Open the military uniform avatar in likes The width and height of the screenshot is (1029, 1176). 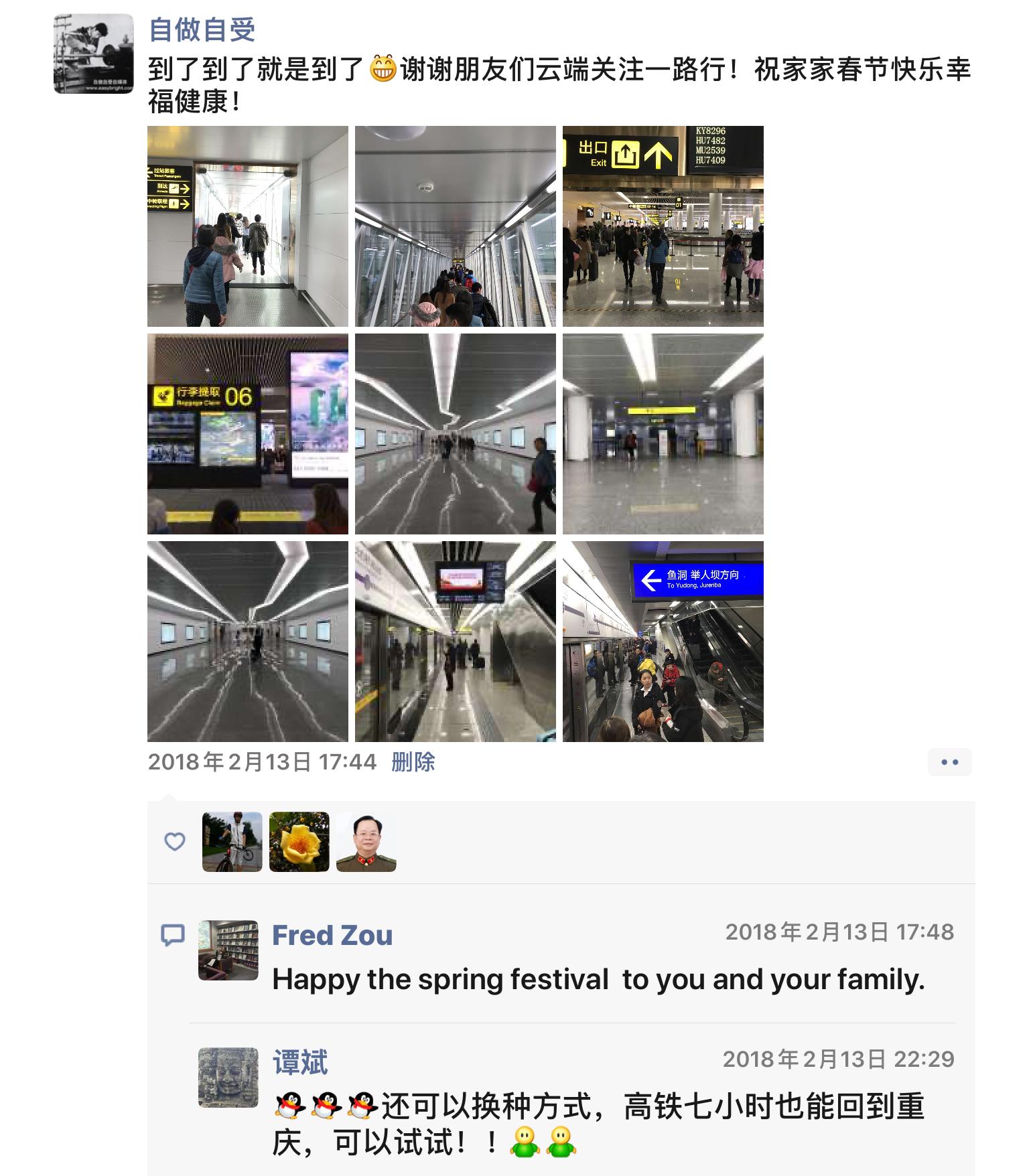tap(366, 842)
